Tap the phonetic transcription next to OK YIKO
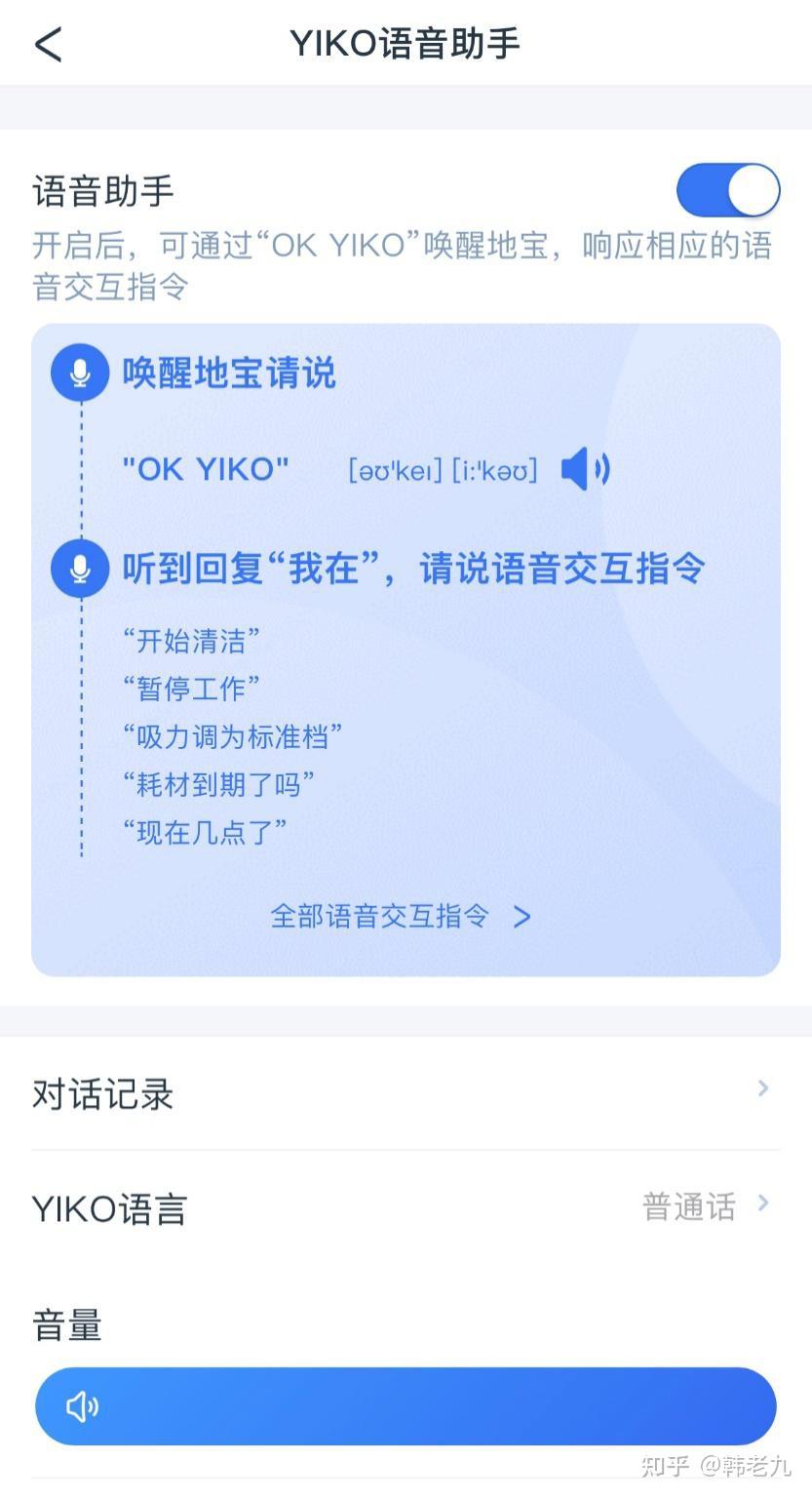 pyautogui.click(x=441, y=469)
